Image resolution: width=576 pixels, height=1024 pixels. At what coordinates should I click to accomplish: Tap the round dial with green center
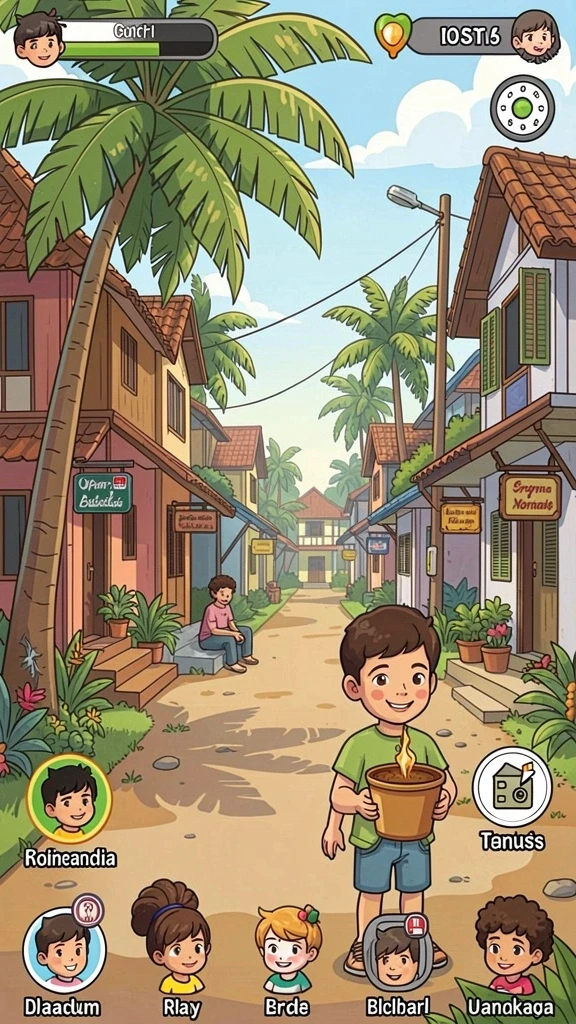click(x=522, y=108)
